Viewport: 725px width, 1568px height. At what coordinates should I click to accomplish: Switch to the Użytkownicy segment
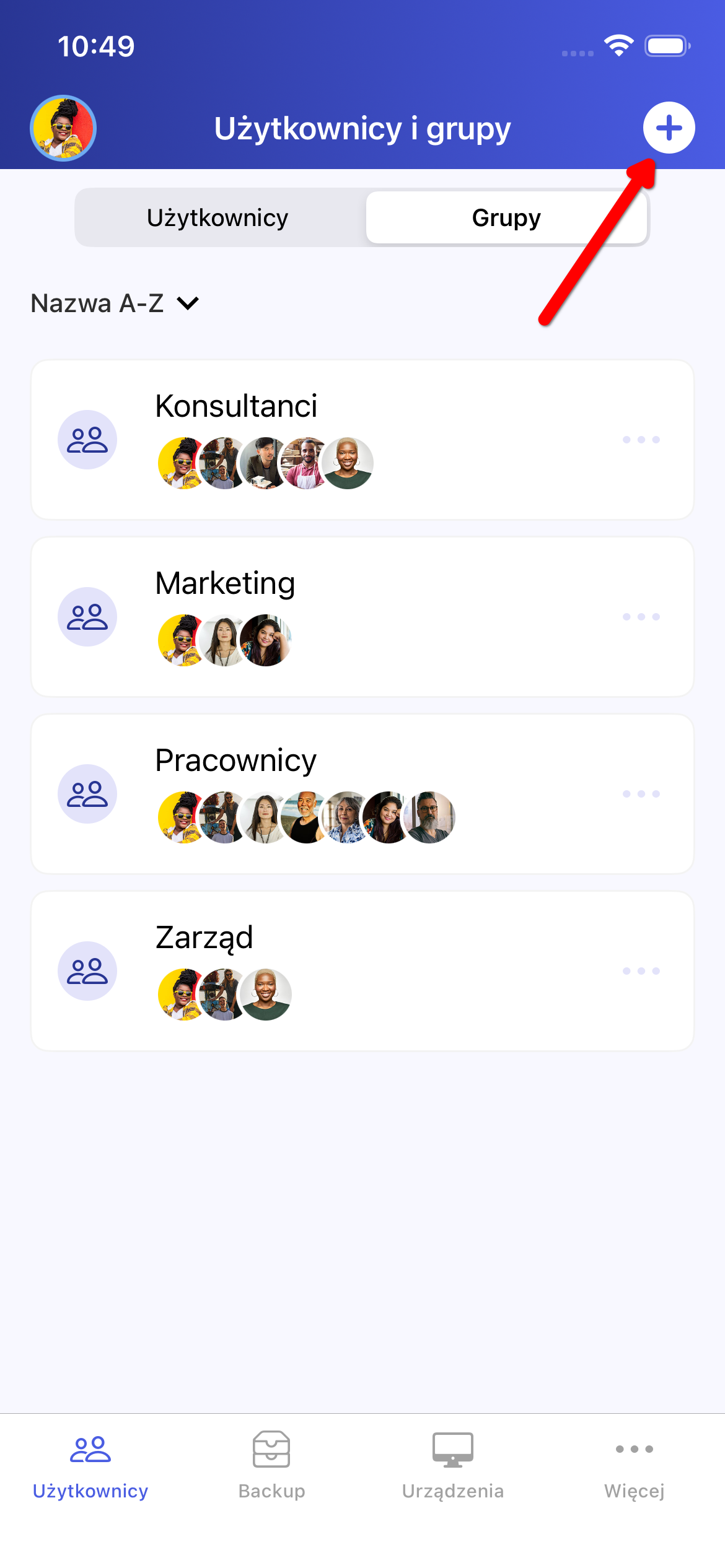coord(217,217)
